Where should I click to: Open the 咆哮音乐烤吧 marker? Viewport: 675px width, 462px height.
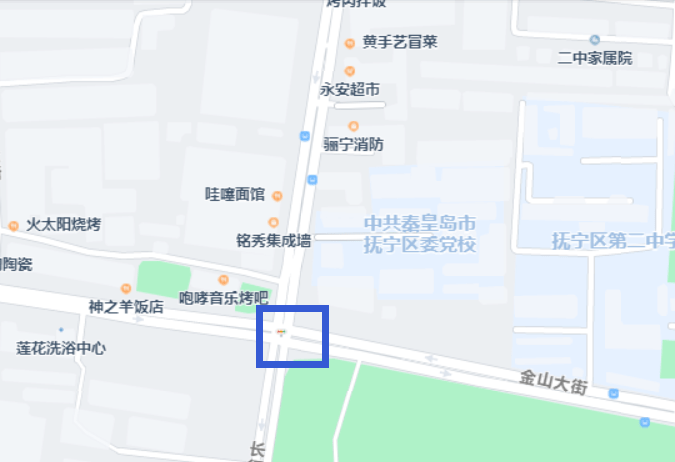pos(223,280)
